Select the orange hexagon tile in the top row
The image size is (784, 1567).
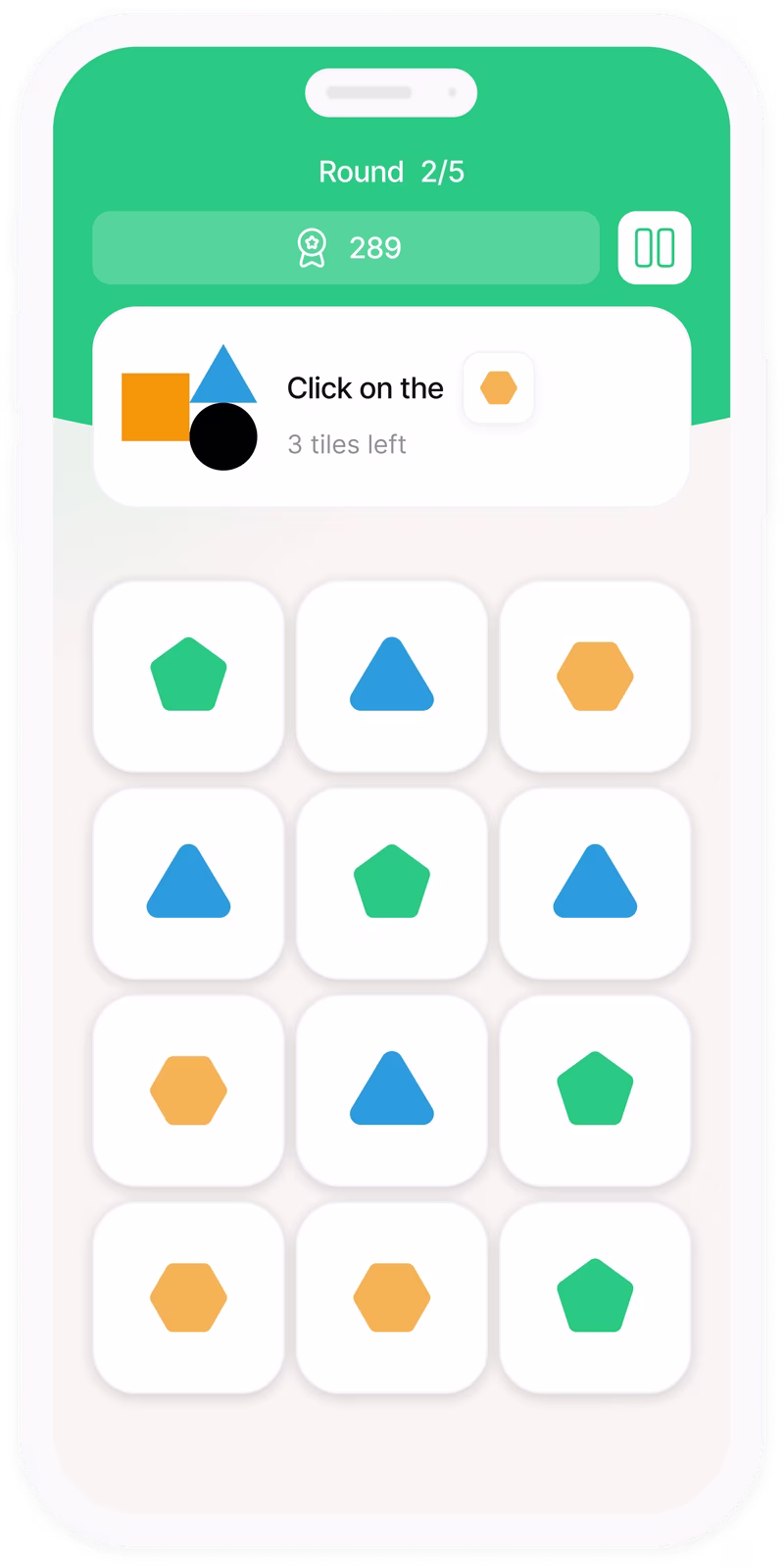pos(595,676)
